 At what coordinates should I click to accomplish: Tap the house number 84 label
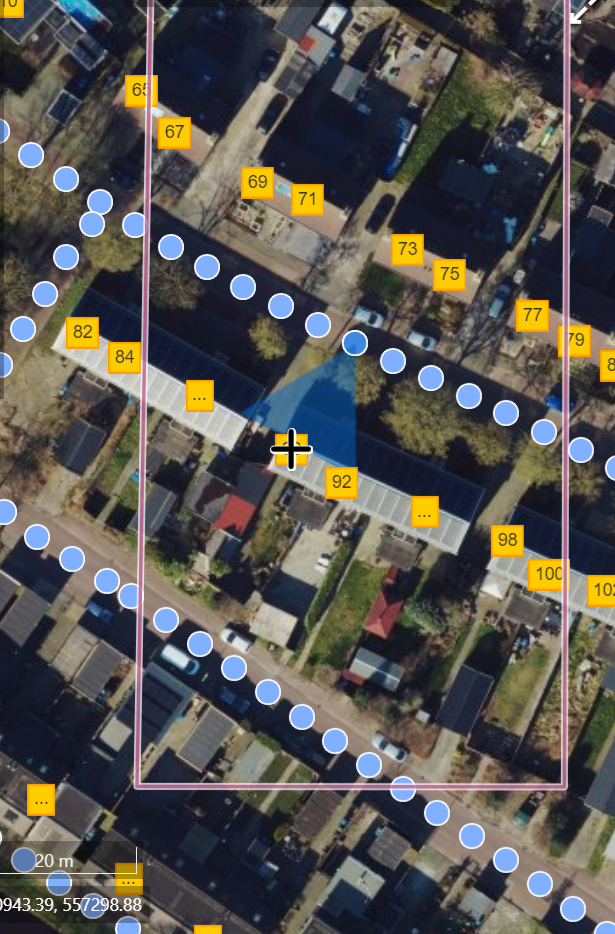(x=124, y=356)
